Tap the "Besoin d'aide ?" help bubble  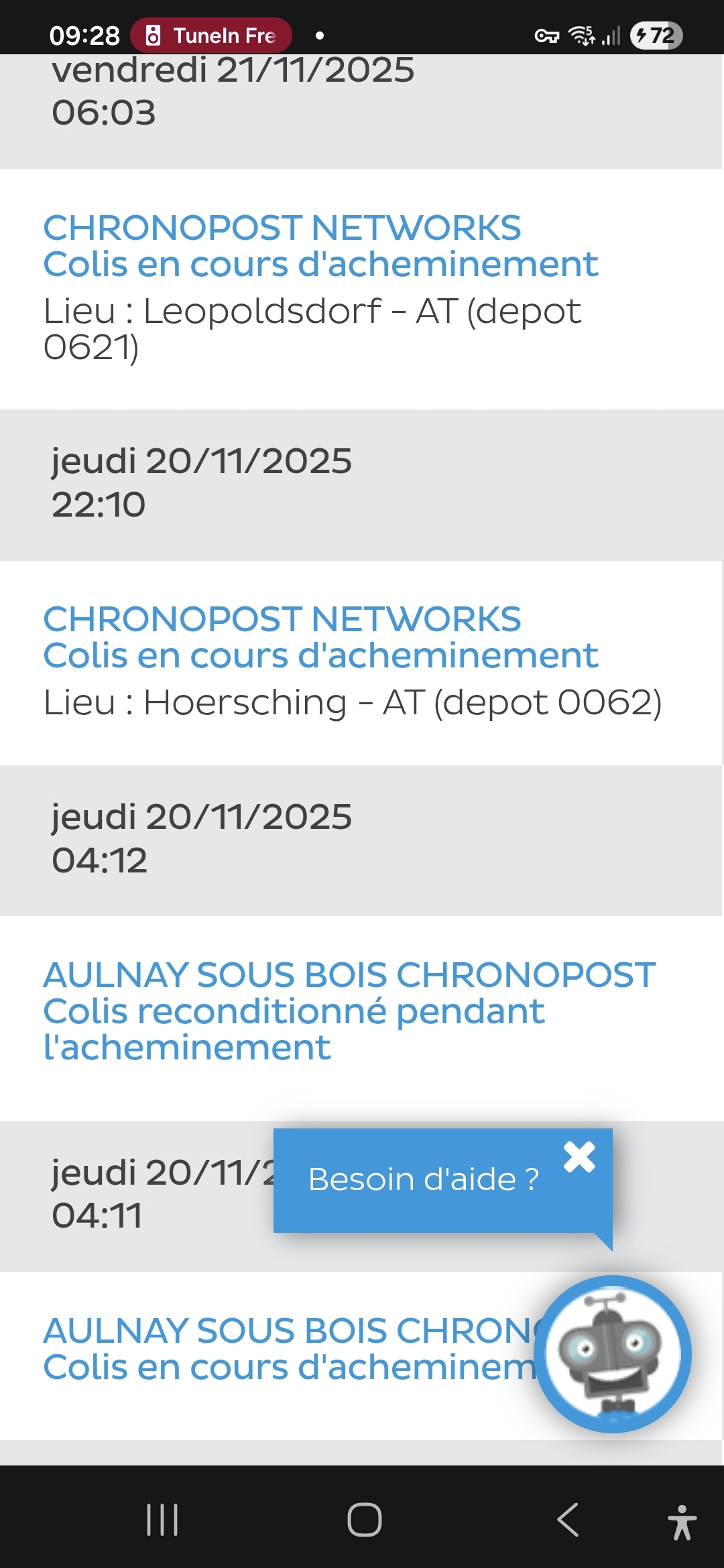click(x=424, y=1179)
